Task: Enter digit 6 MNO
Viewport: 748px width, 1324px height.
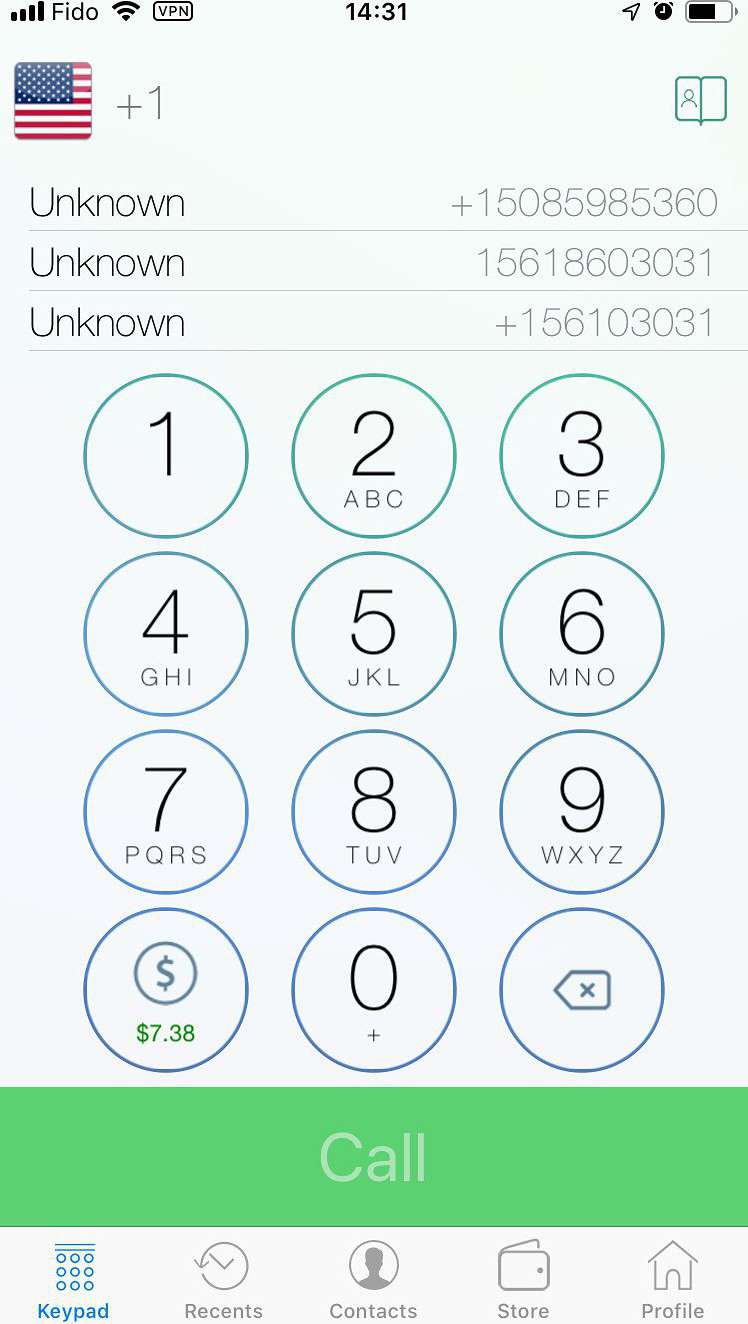Action: click(x=582, y=634)
